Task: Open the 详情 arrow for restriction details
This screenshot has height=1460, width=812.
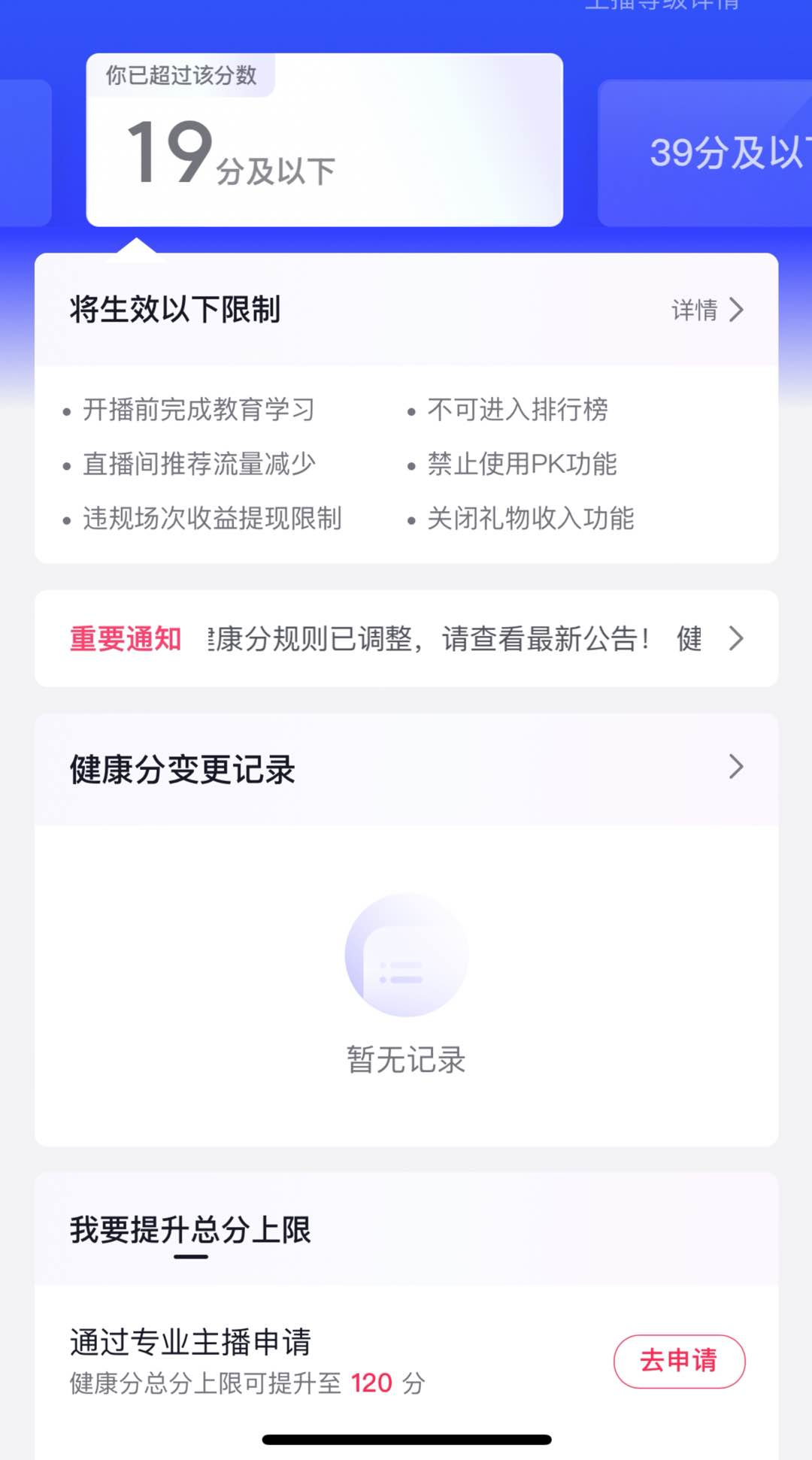Action: [x=707, y=310]
